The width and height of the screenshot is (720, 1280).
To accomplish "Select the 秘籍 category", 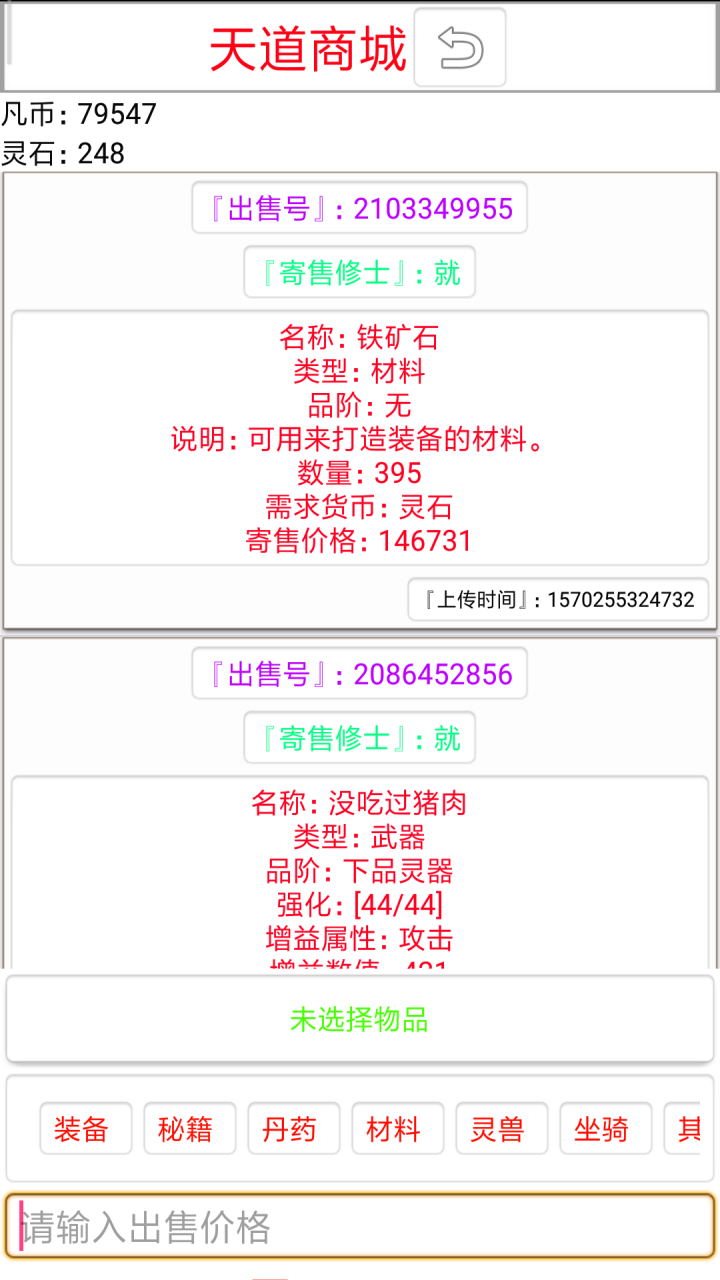I will (x=189, y=1128).
